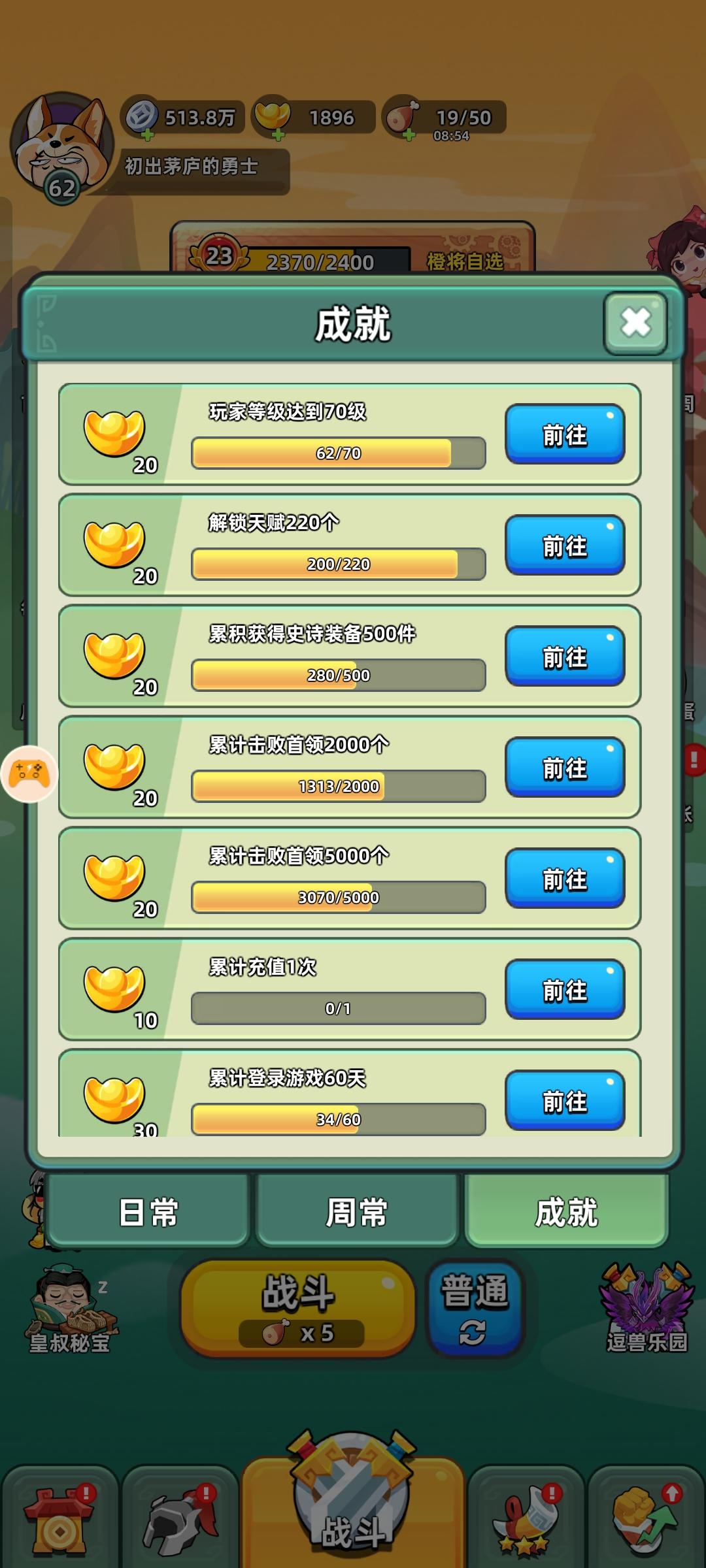
Task: Switch to the 日常 tab
Action: pos(147,1212)
